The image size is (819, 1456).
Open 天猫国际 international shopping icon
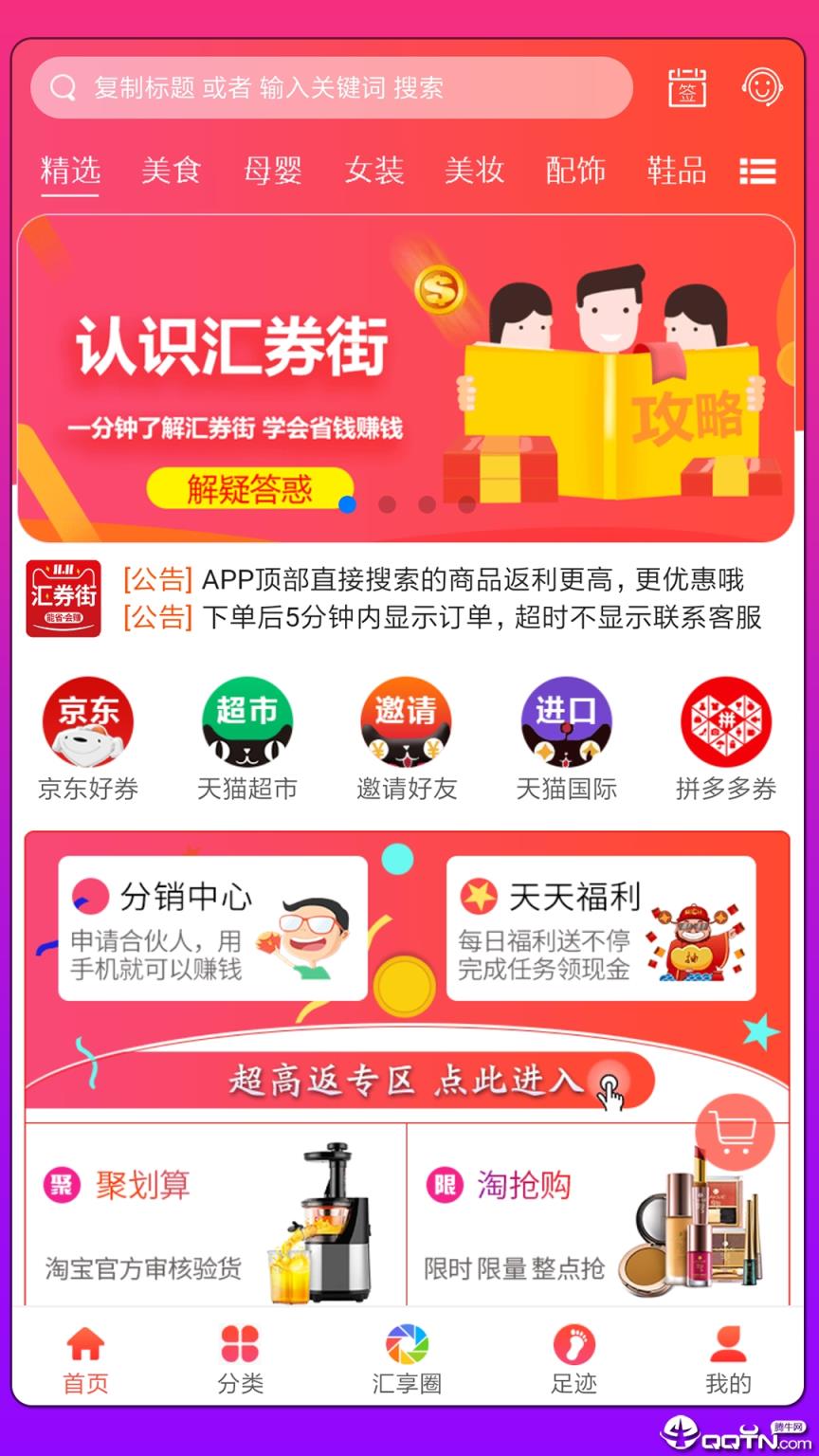pos(566,722)
